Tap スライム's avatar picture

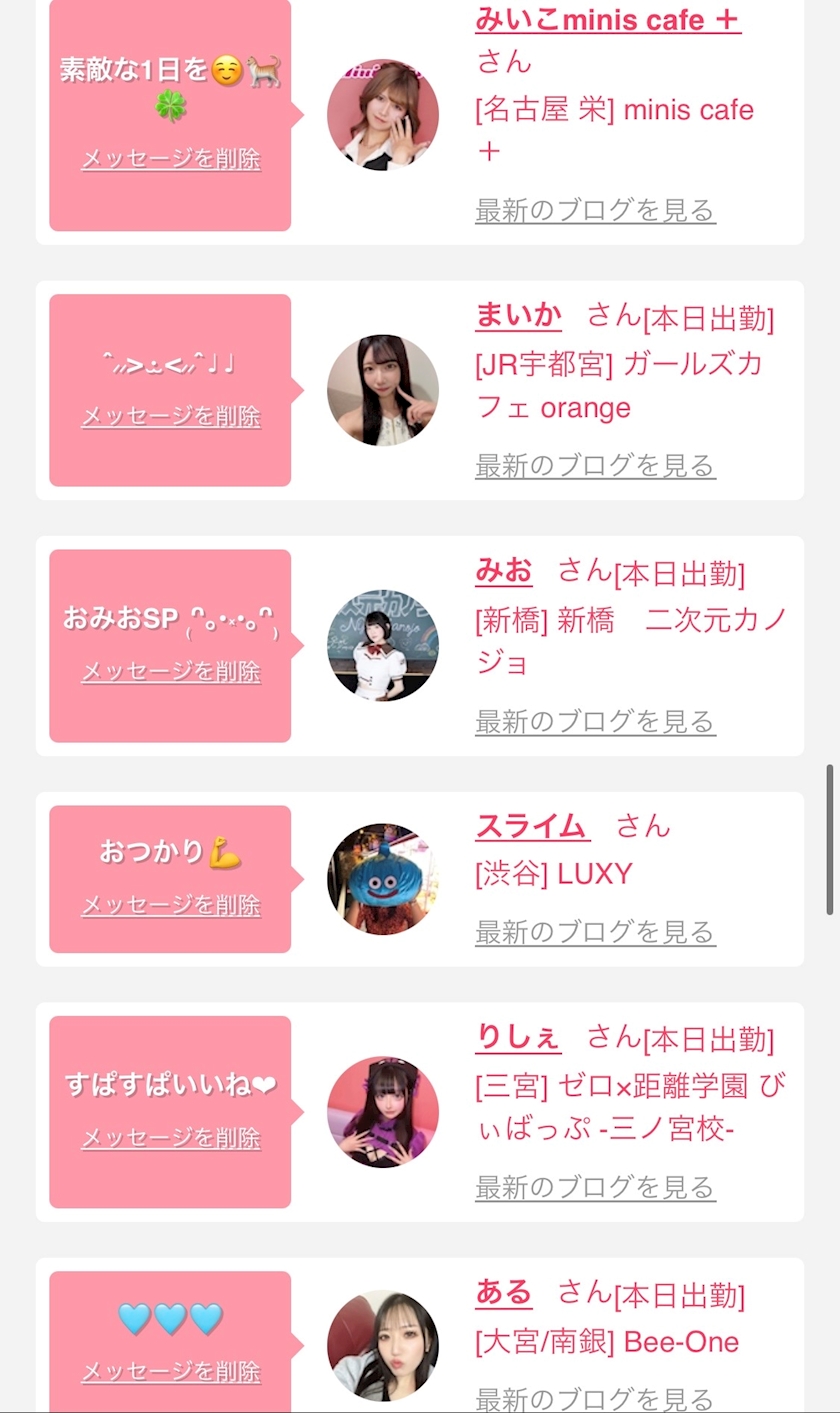(x=383, y=879)
